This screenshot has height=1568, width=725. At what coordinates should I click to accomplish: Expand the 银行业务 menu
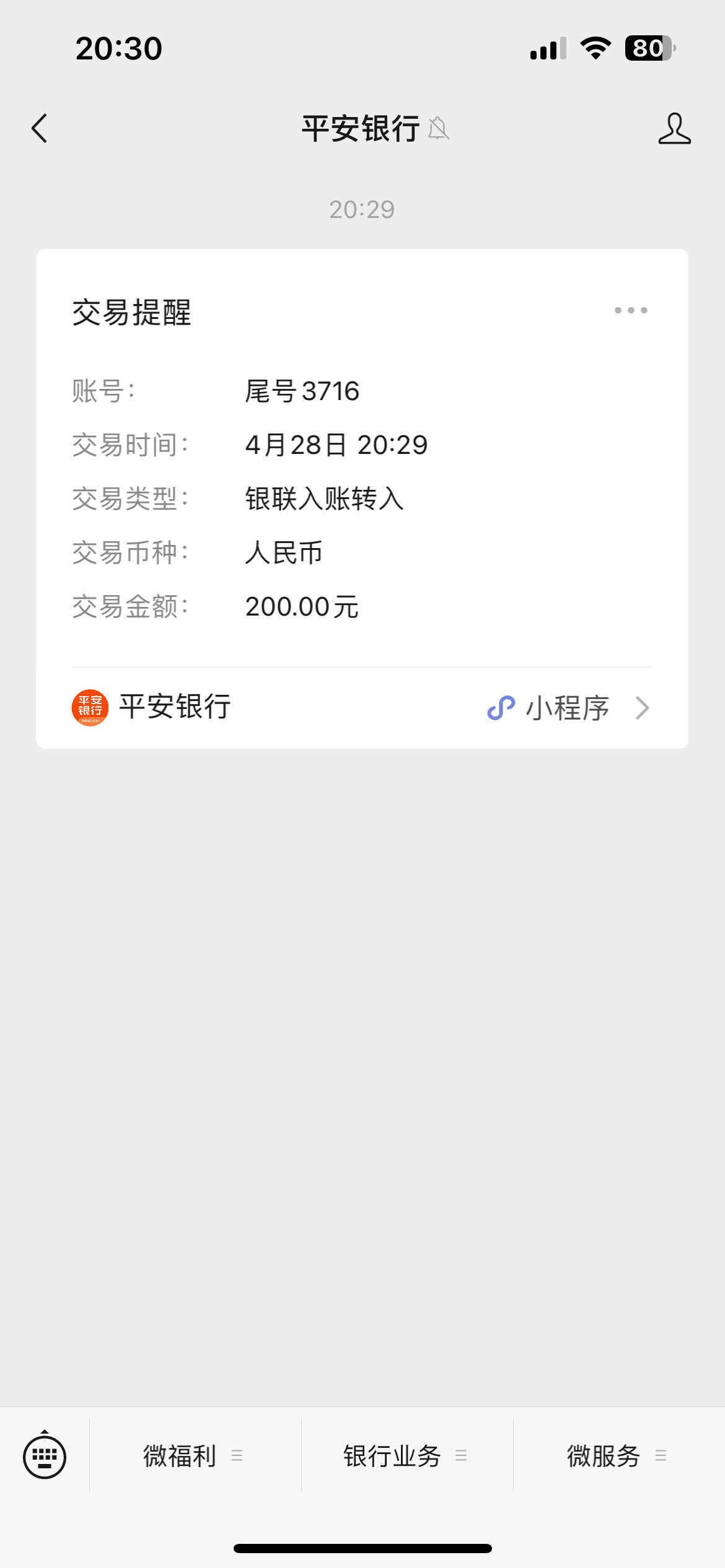point(406,1455)
